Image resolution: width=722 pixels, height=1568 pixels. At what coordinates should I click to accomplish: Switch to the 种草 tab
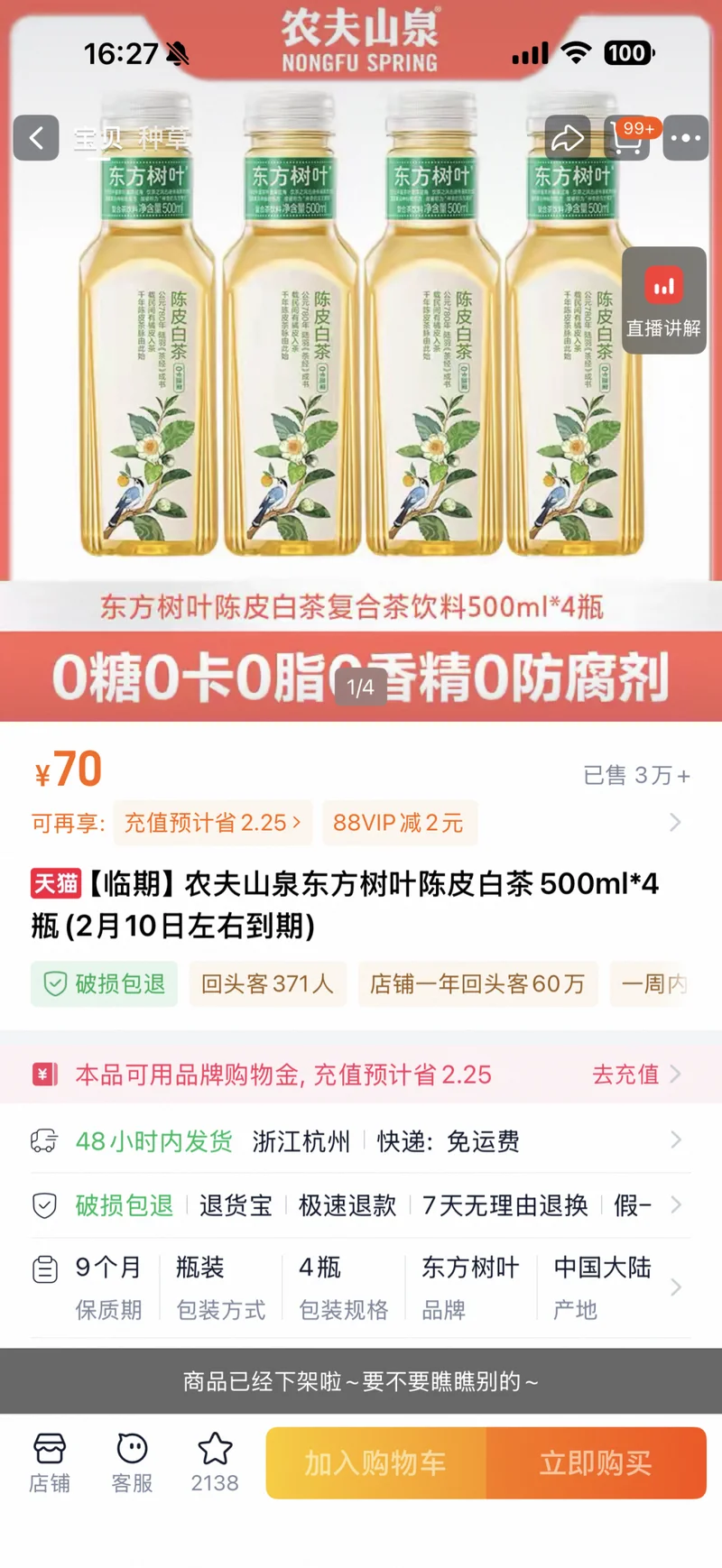(163, 139)
